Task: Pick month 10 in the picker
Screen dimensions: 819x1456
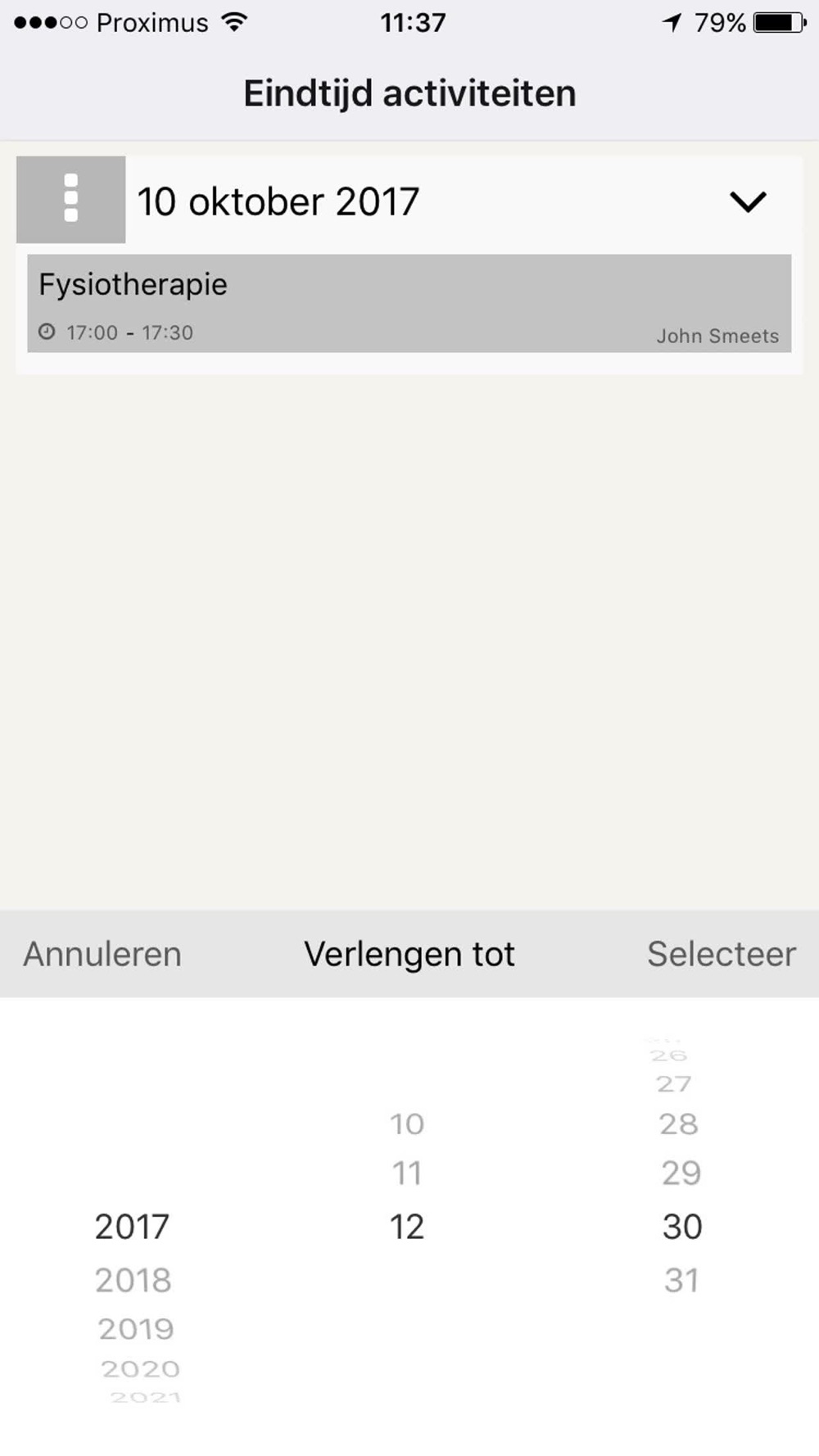Action: 407,1124
